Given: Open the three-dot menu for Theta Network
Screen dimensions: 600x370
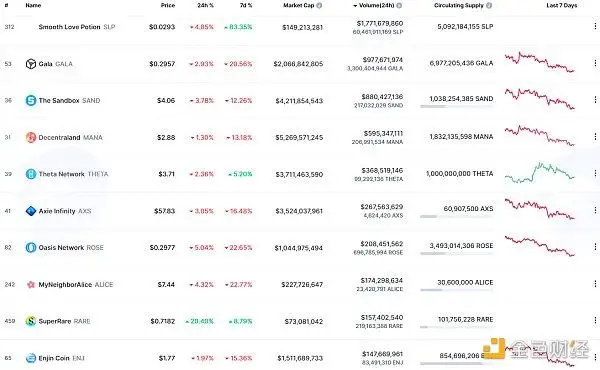Looking at the screenshot, I should pos(595,173).
